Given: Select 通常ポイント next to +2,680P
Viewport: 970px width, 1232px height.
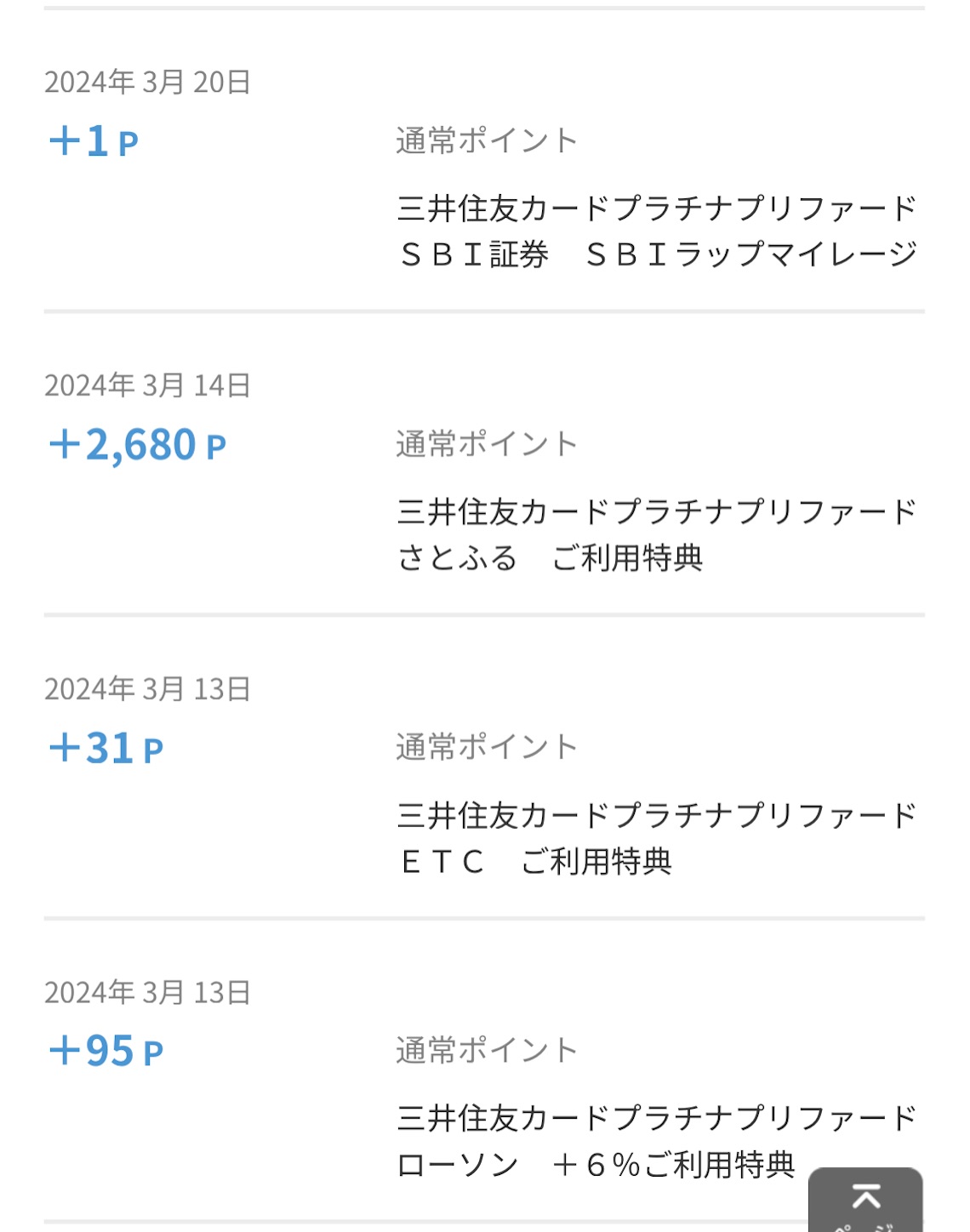Looking at the screenshot, I should click(485, 442).
